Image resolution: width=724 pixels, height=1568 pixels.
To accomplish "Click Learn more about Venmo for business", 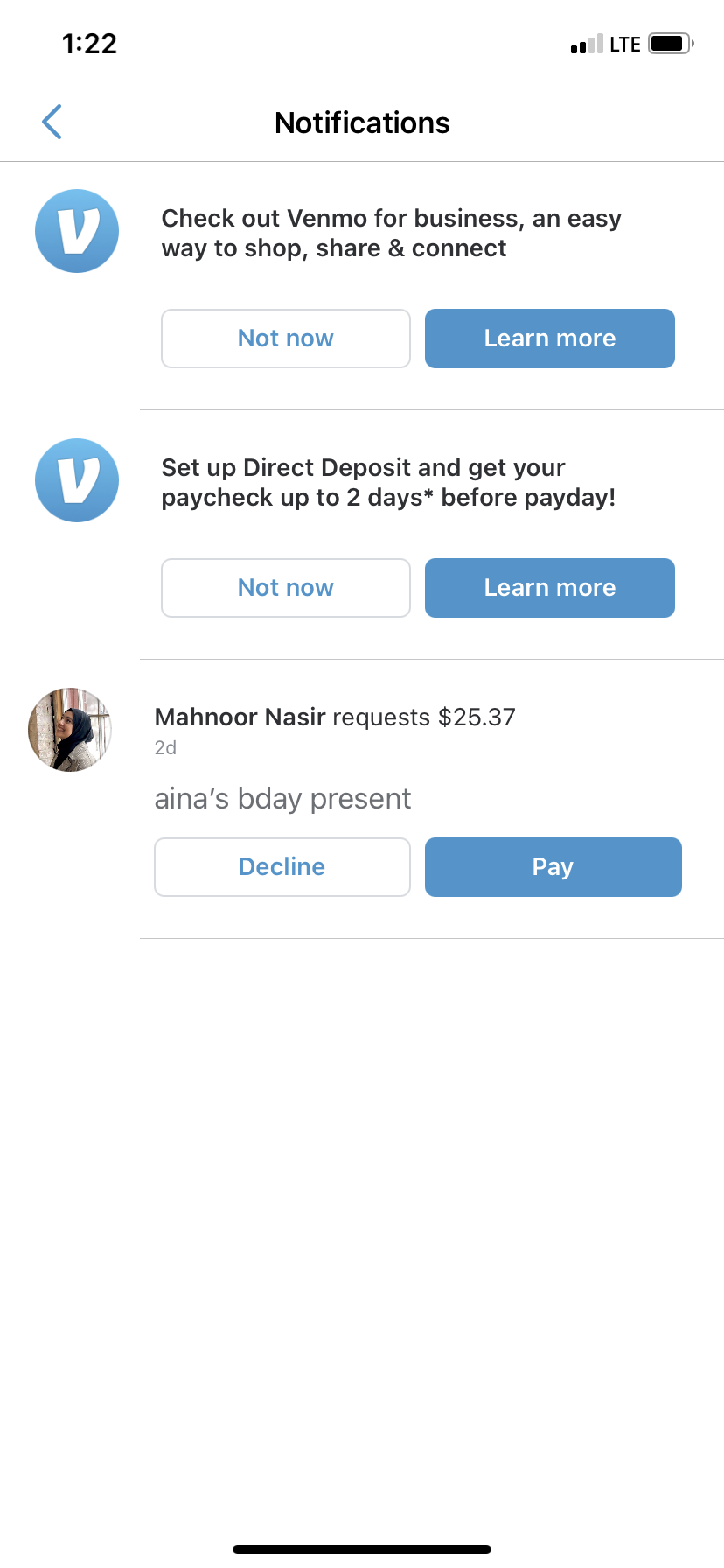I will 549,339.
